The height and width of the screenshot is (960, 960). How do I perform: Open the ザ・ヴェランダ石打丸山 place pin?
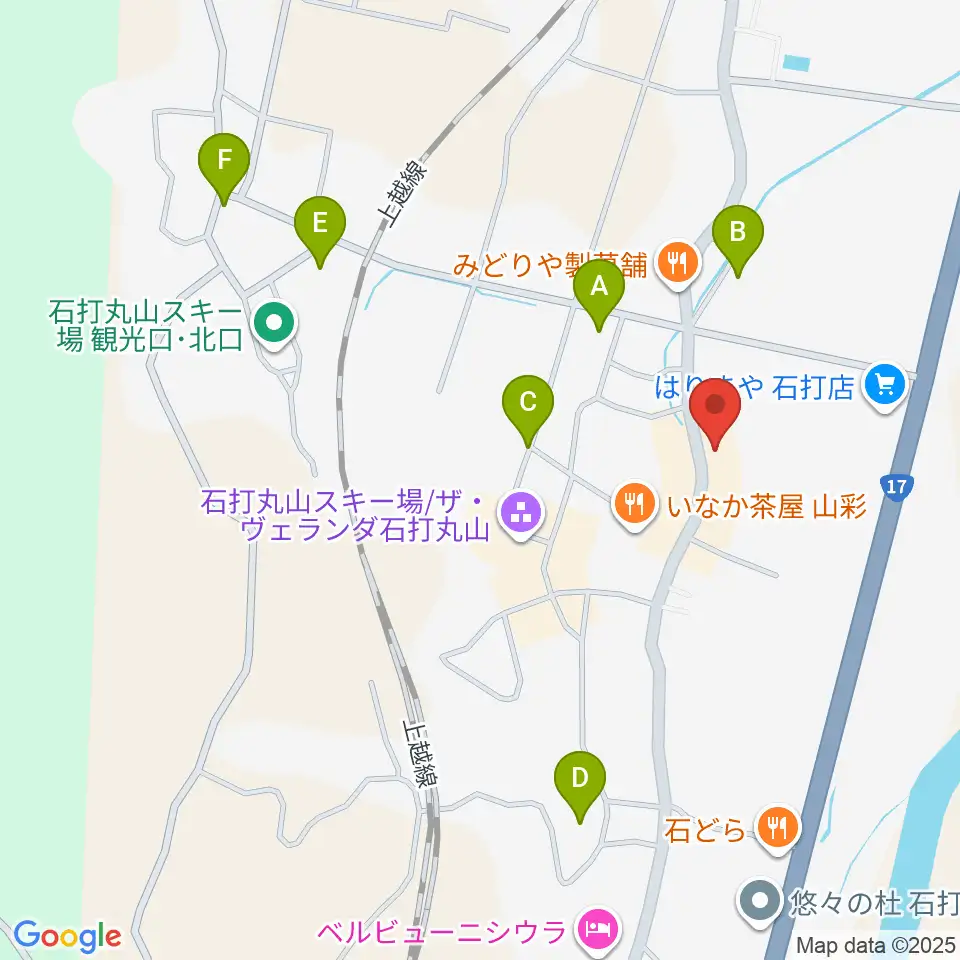coord(520,516)
